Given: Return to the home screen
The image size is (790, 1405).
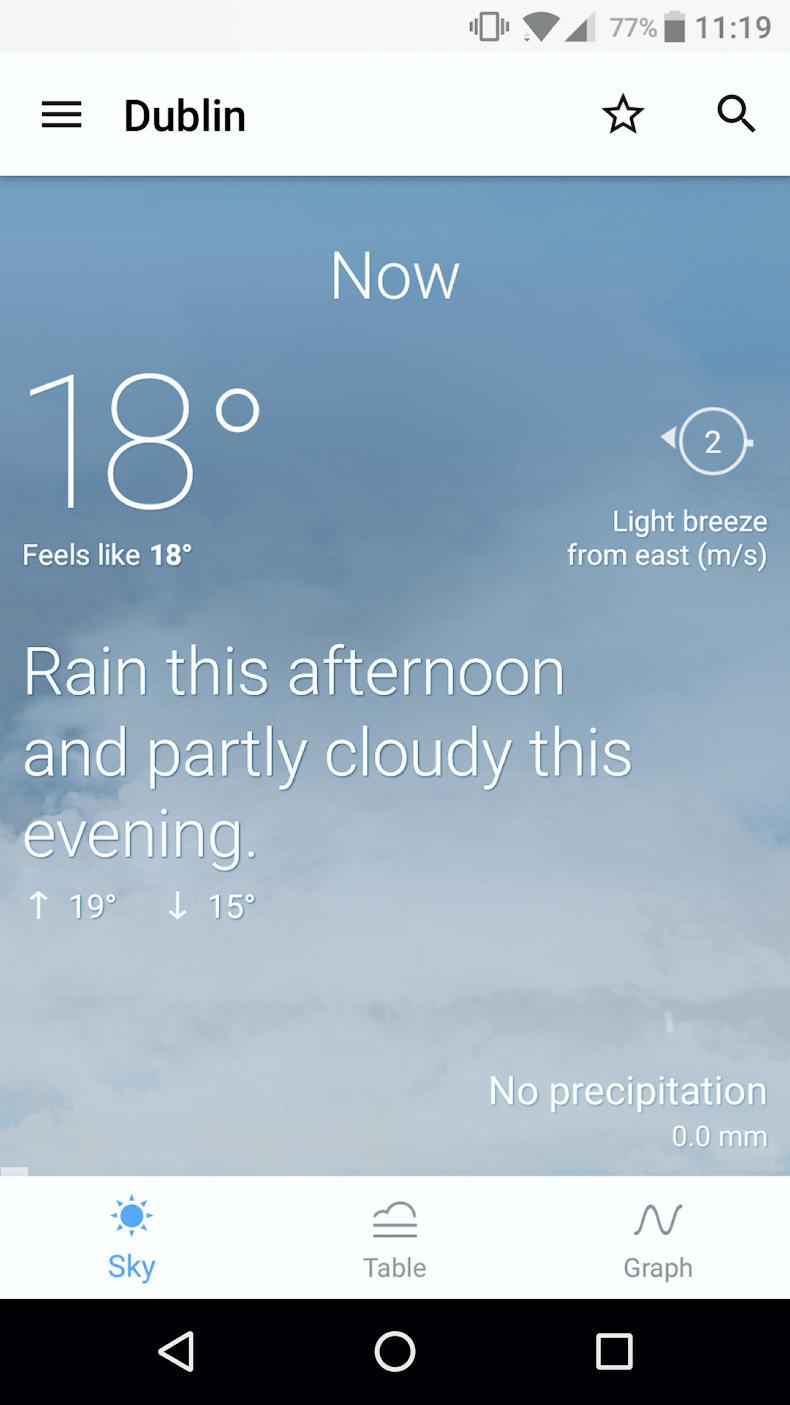Looking at the screenshot, I should coord(394,1351).
